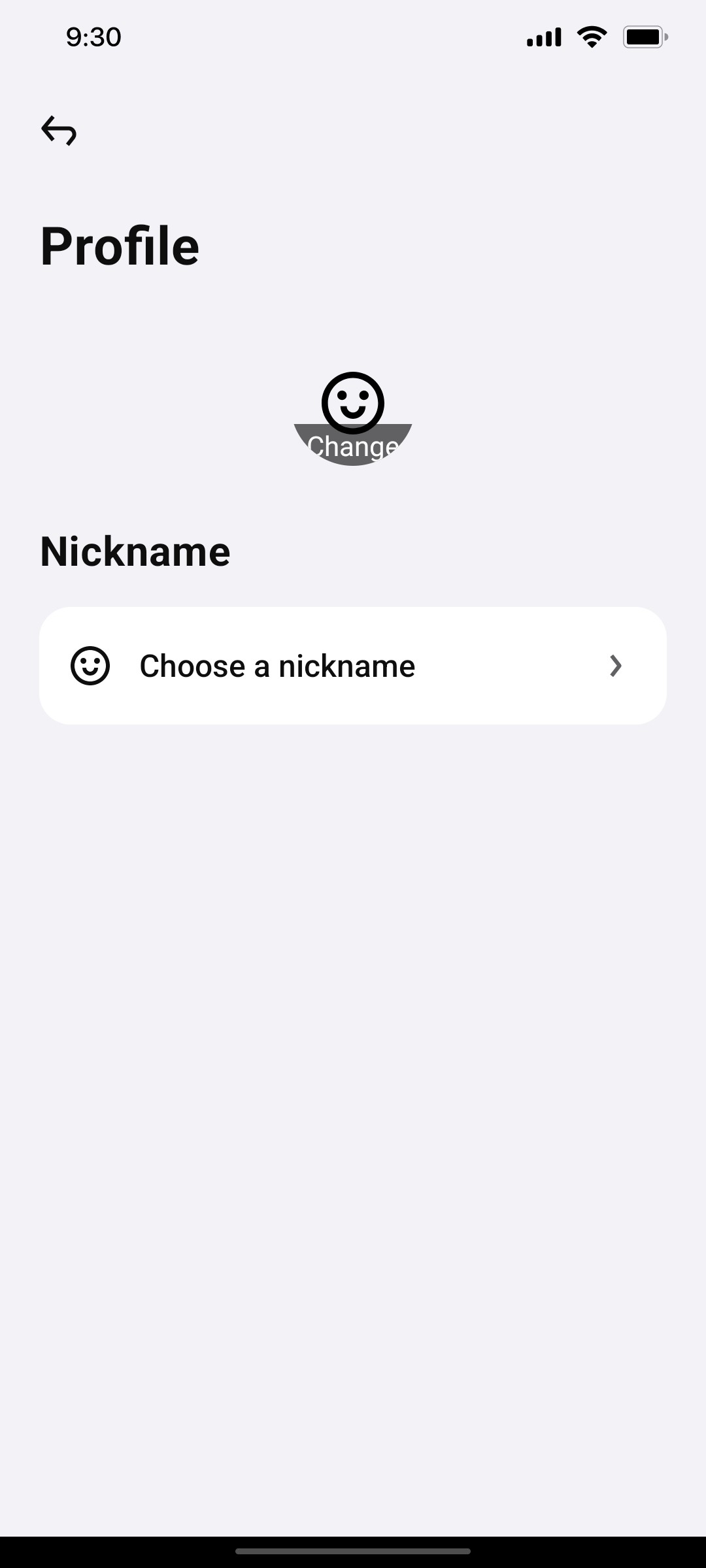Click the clock showing 9:30
This screenshot has height=1568, width=706.
click(x=92, y=37)
